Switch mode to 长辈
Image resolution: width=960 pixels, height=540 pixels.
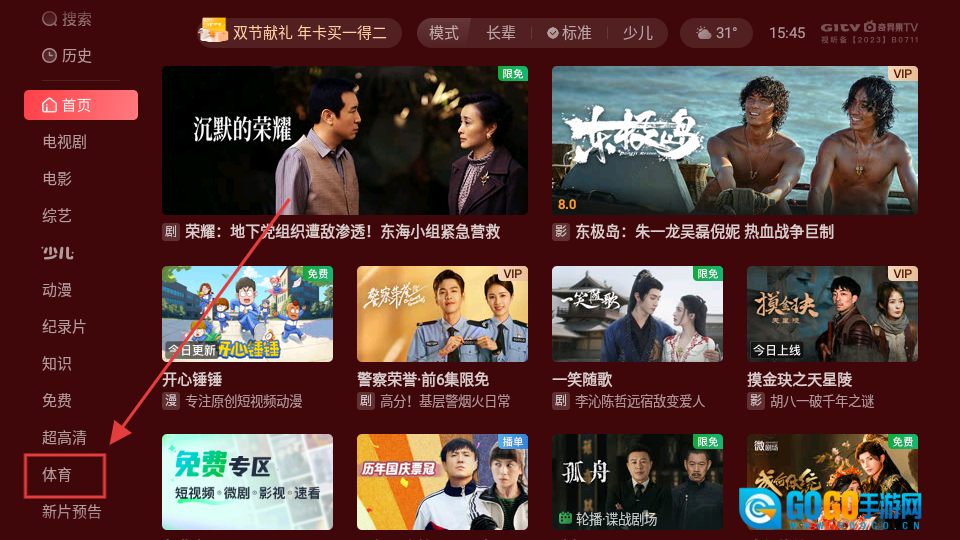click(501, 33)
